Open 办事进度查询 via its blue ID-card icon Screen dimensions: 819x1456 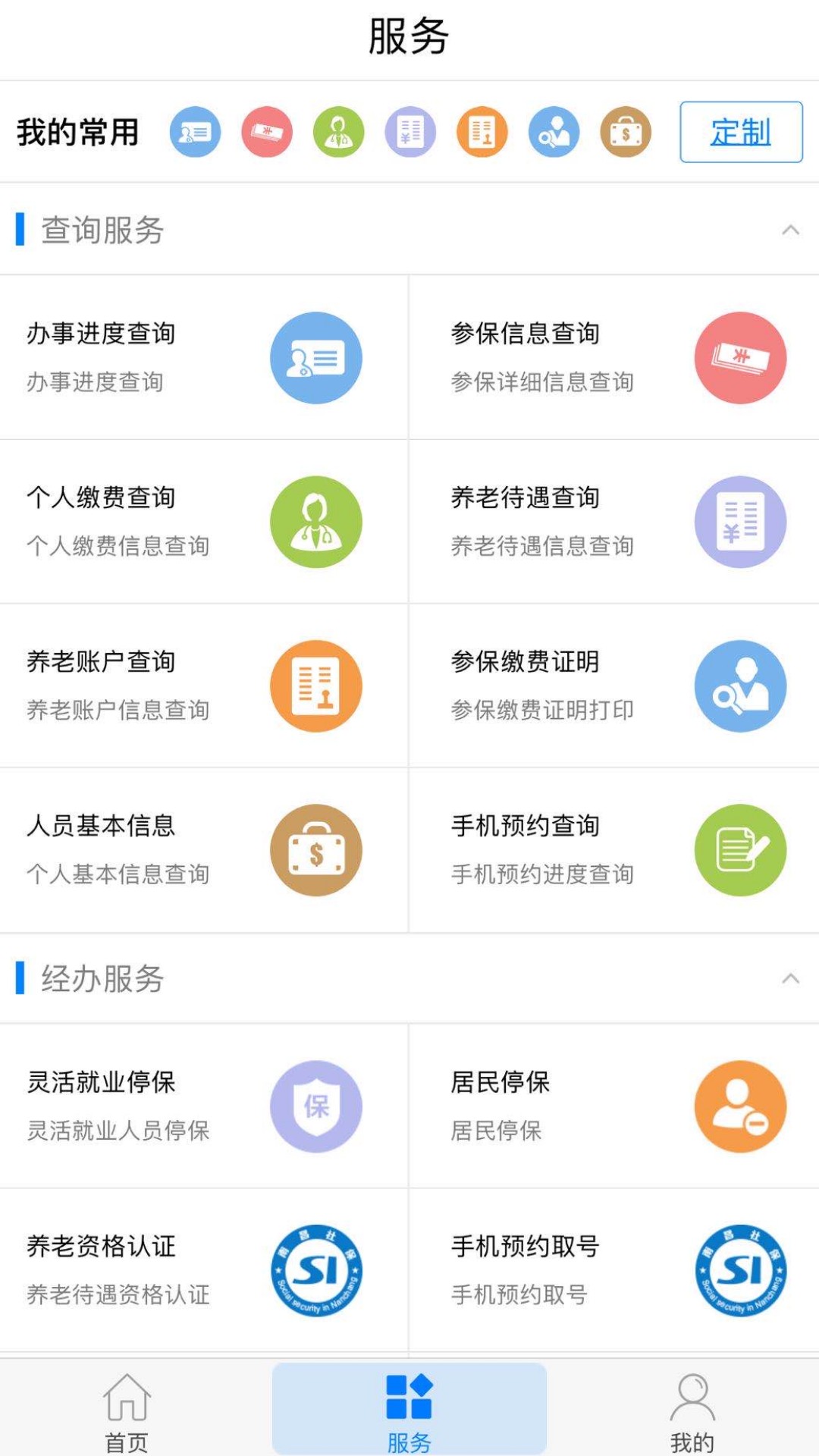(x=316, y=357)
